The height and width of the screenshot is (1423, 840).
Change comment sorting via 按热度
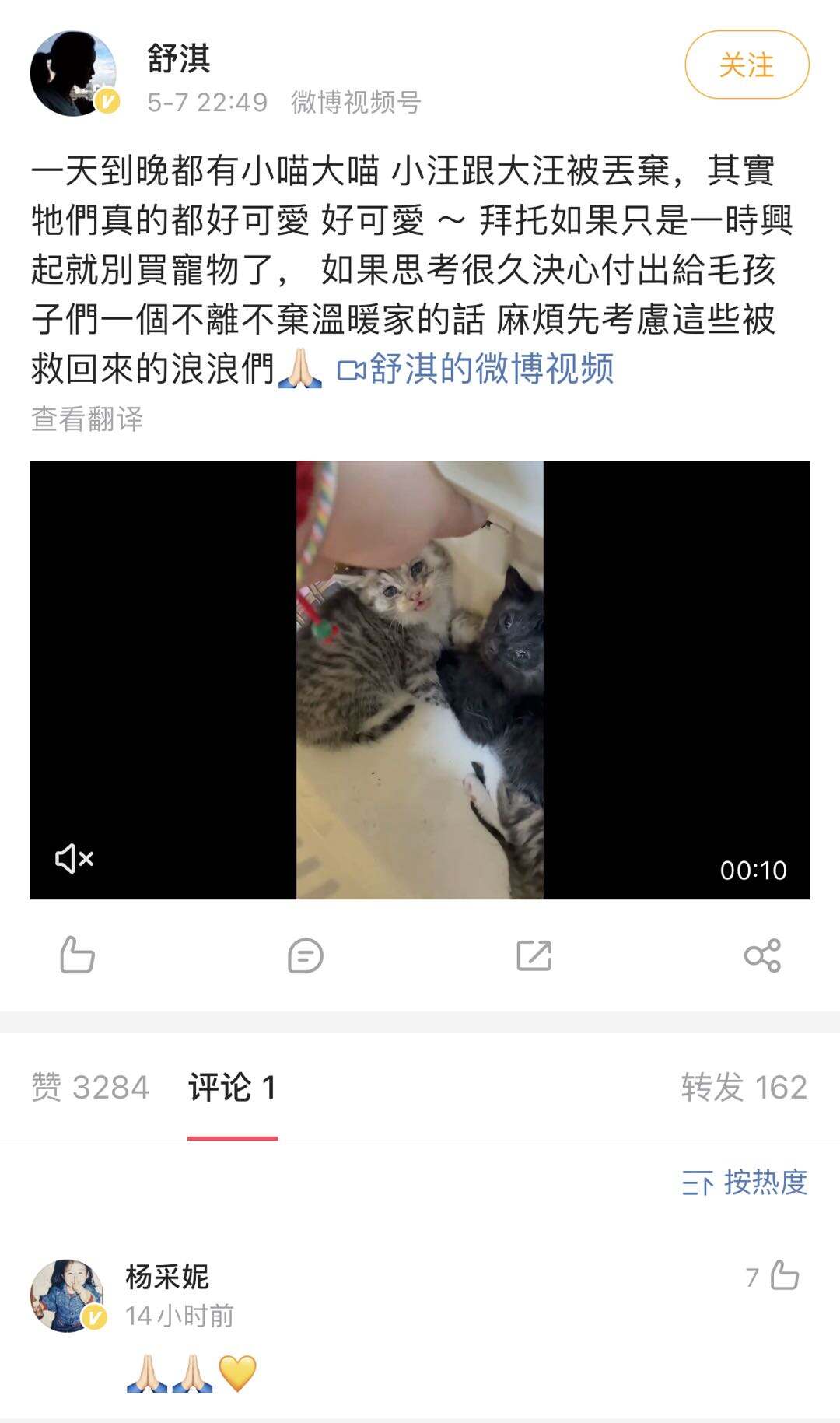(x=744, y=1182)
